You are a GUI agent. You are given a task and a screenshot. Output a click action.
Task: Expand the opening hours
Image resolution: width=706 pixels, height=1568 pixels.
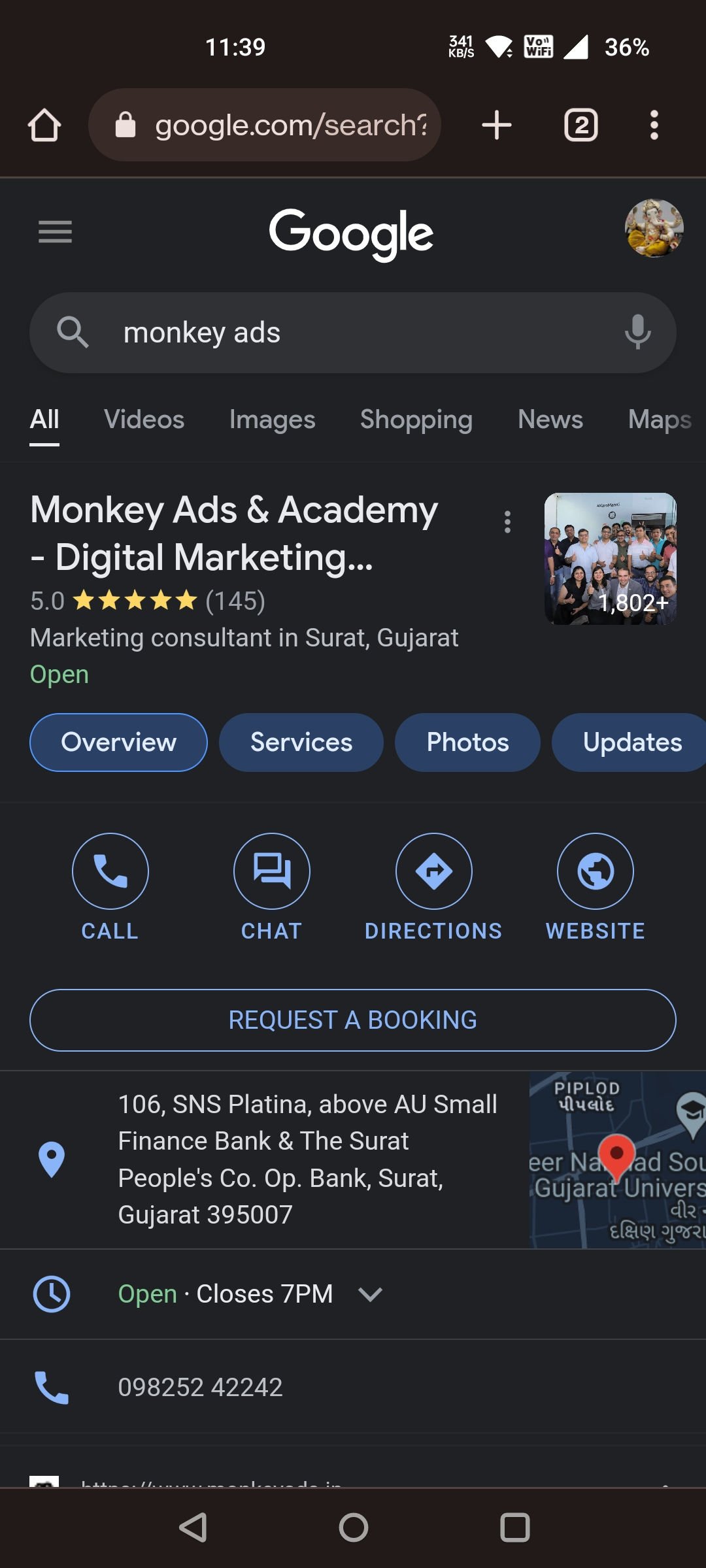370,1294
